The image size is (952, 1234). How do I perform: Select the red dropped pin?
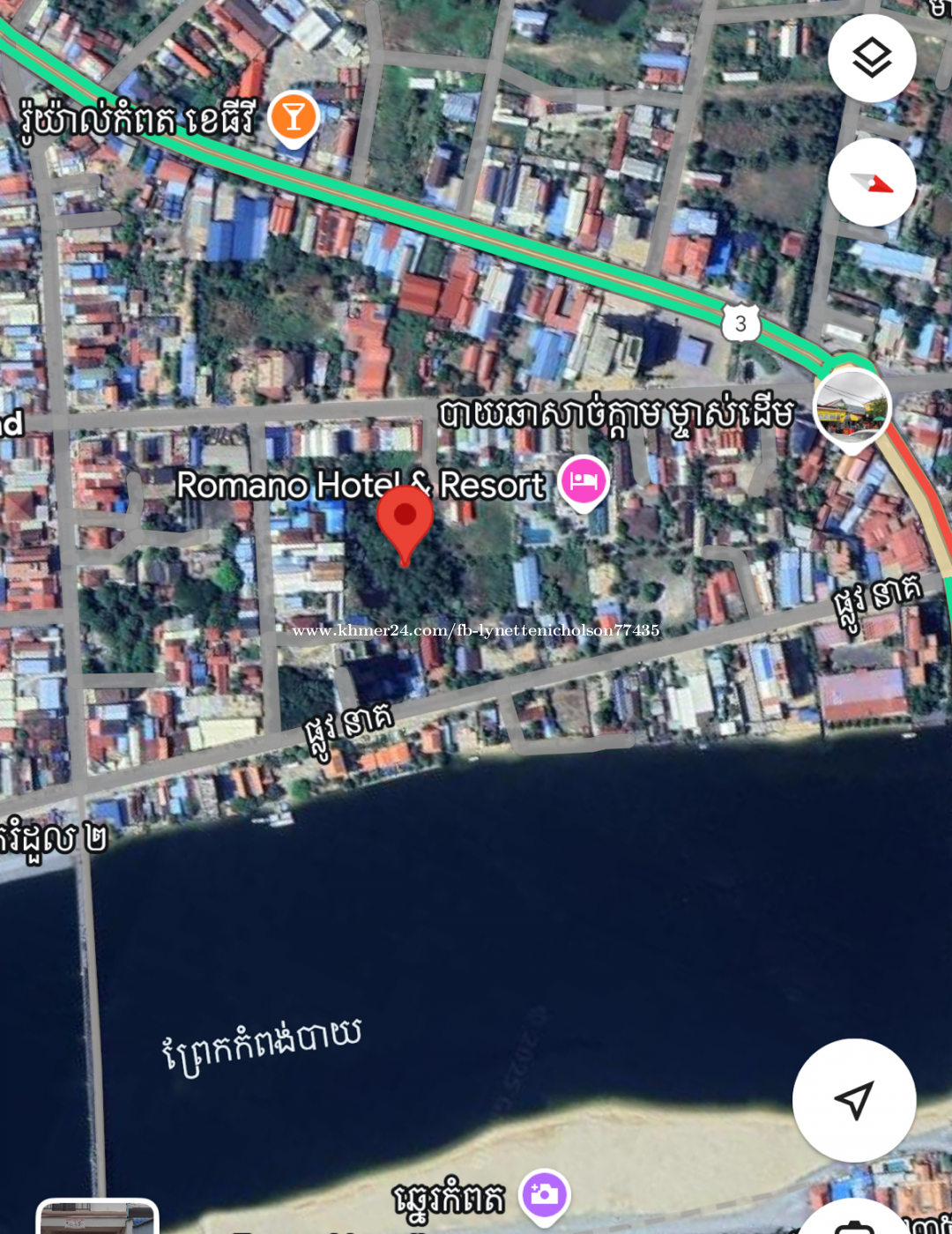[x=405, y=520]
